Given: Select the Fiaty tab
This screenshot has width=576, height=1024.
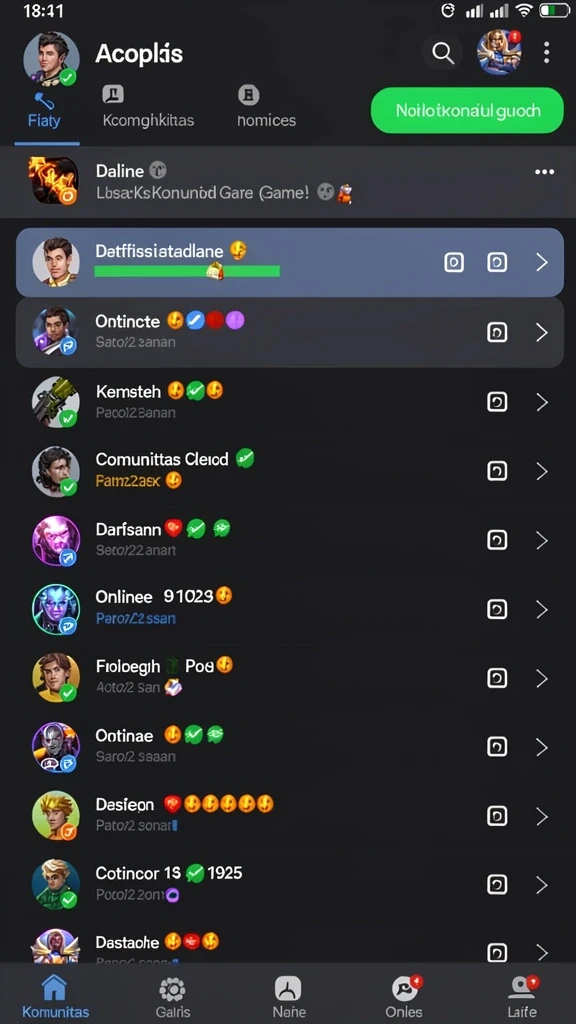Looking at the screenshot, I should 44,111.
